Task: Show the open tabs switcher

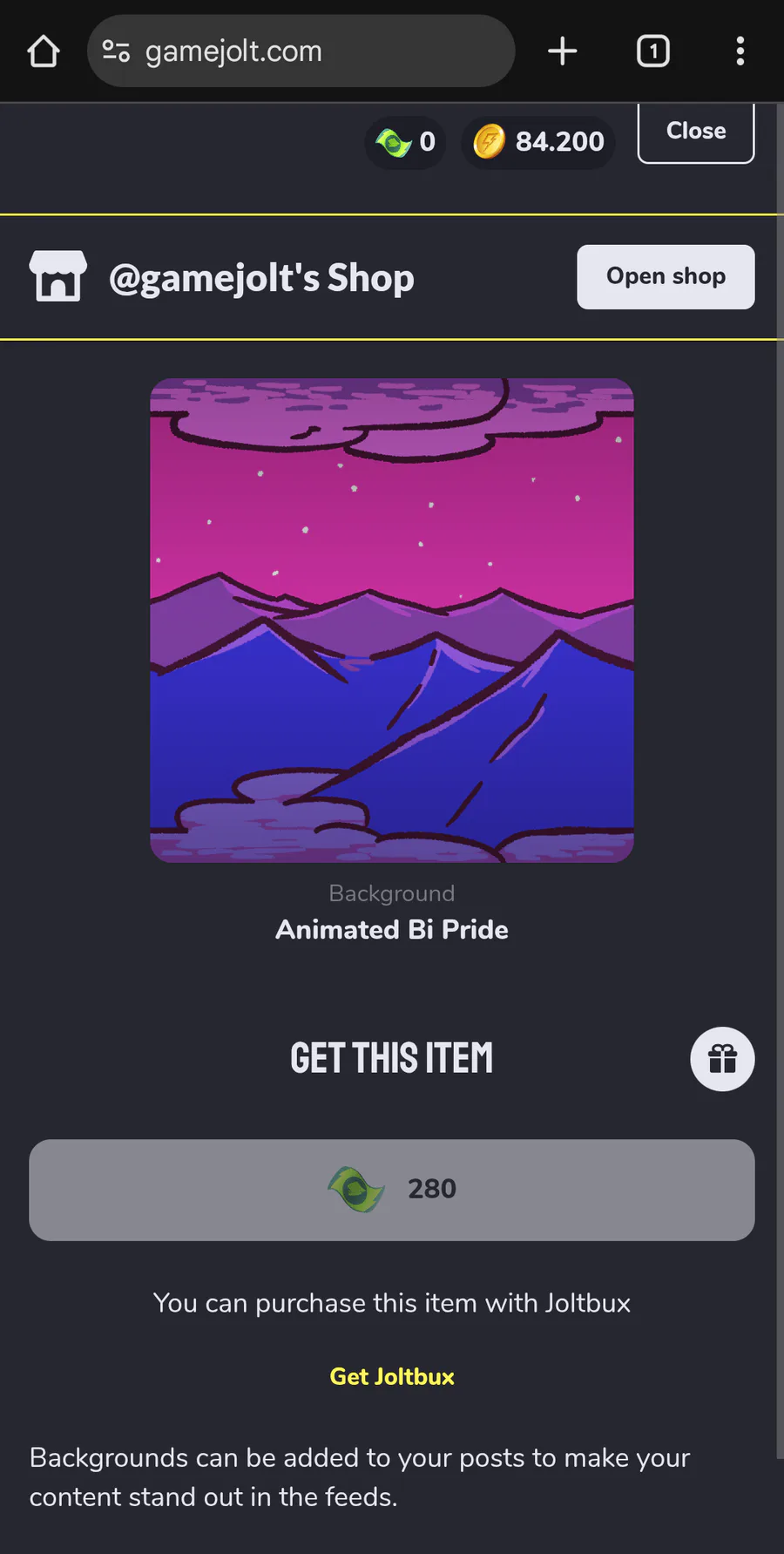Action: [653, 51]
